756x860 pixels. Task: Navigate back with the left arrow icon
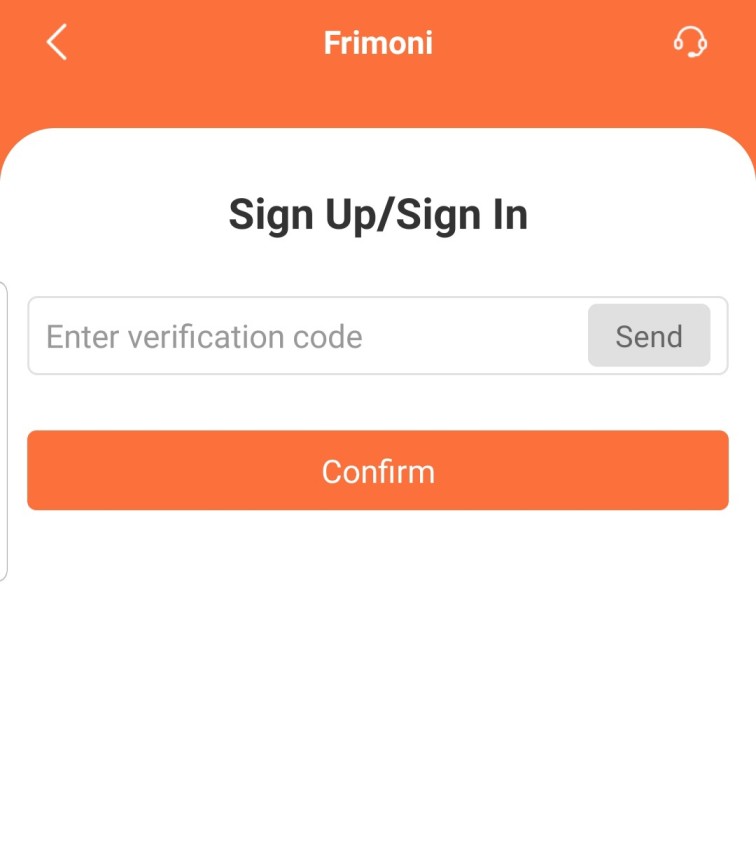(x=56, y=43)
